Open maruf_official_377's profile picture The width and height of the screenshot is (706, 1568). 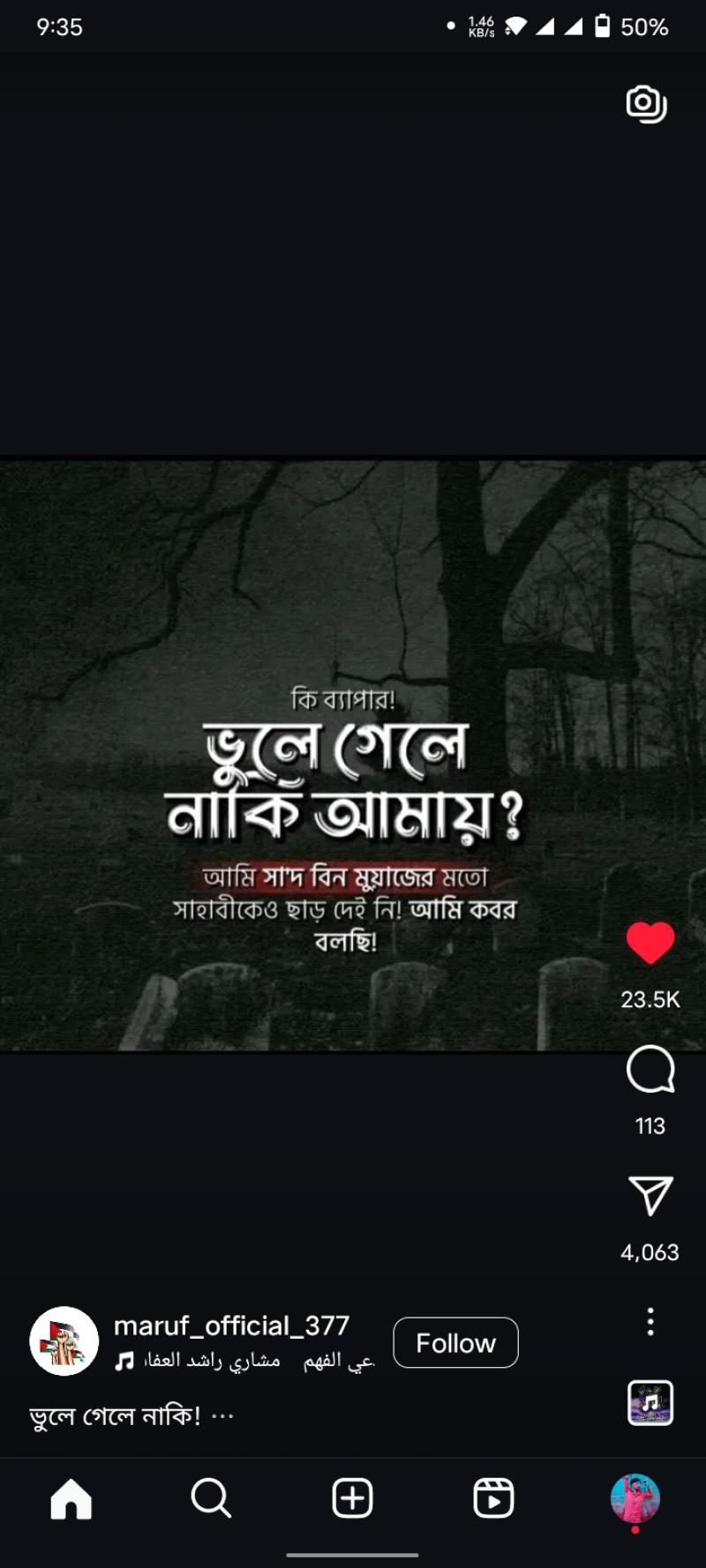[64, 1341]
